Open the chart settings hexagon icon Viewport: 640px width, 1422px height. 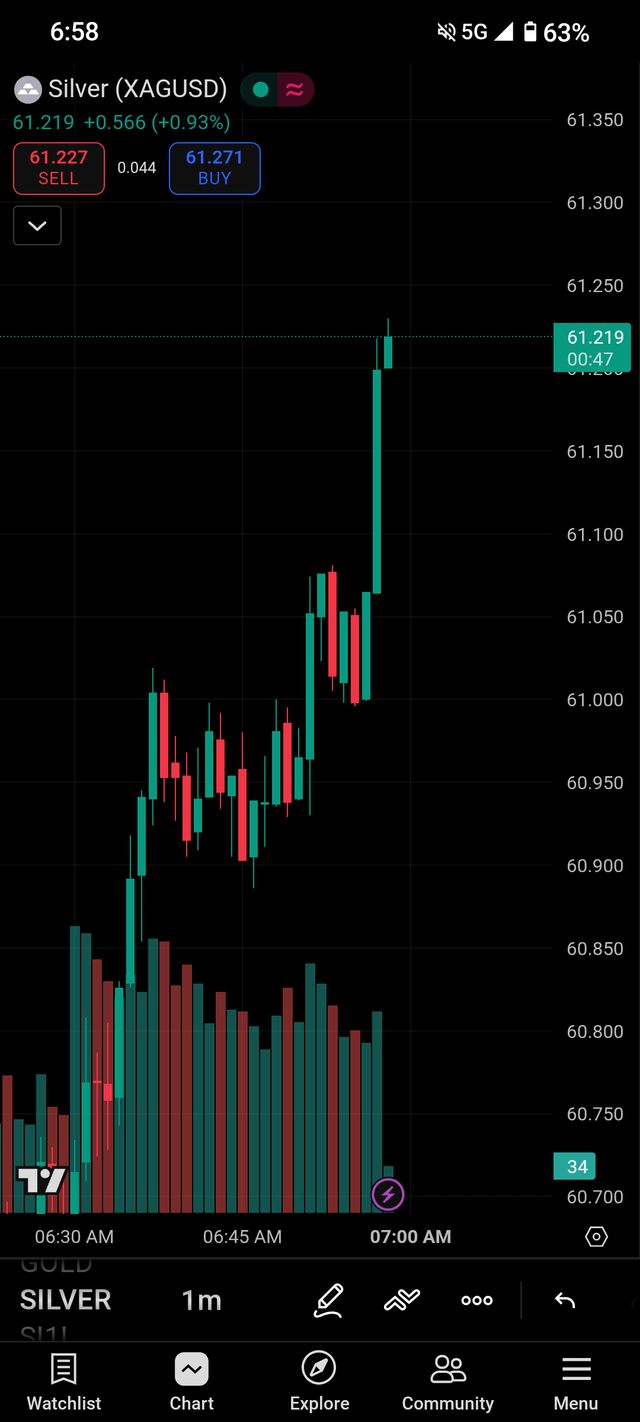596,1237
